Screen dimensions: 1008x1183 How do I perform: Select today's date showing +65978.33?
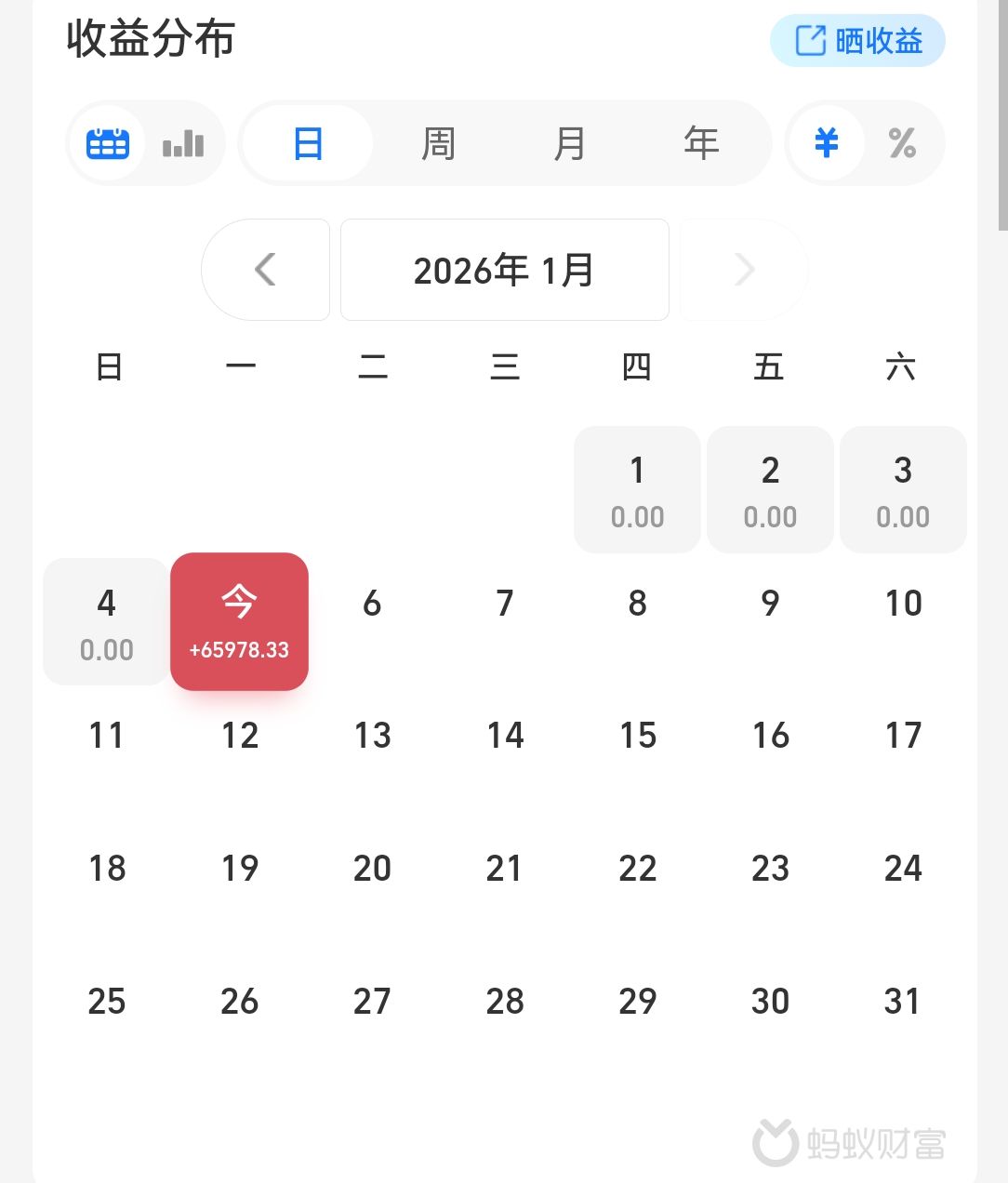coord(239,621)
